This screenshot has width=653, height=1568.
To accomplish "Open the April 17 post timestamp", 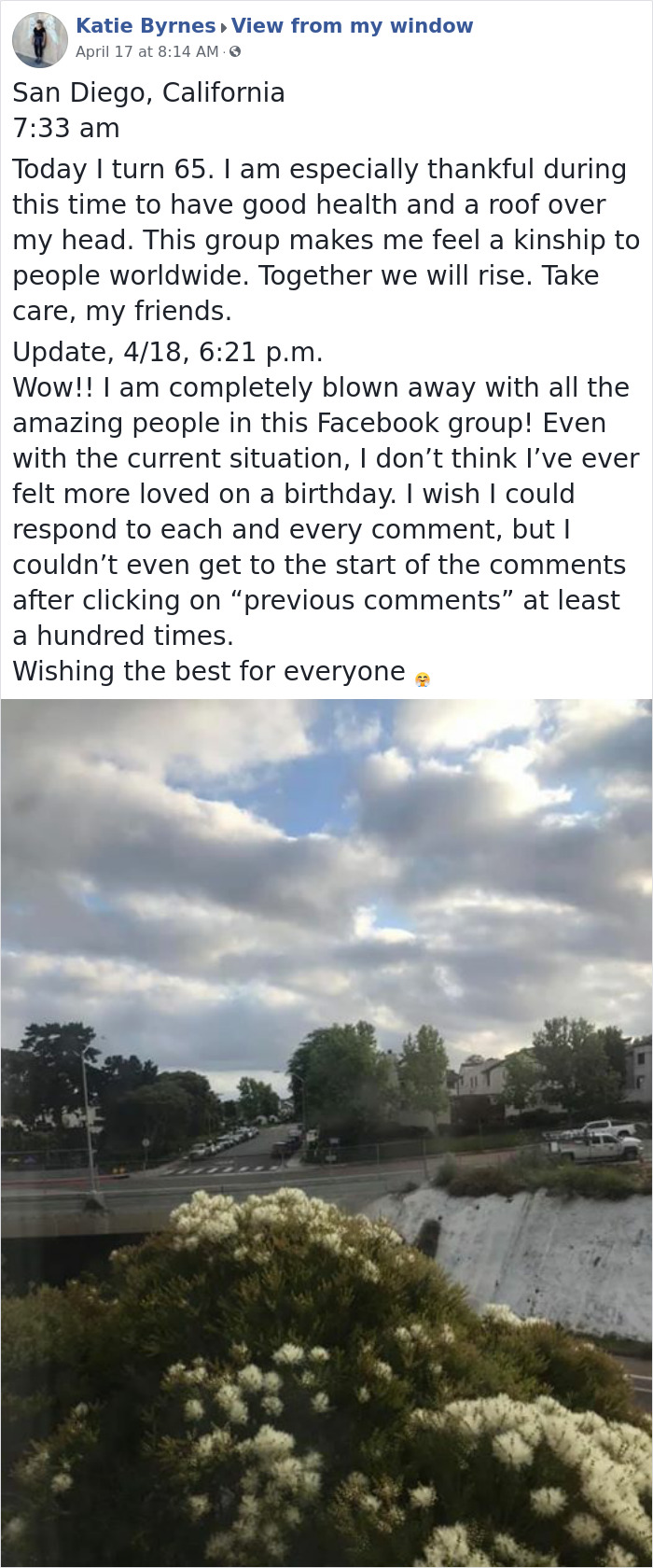I will (x=146, y=52).
